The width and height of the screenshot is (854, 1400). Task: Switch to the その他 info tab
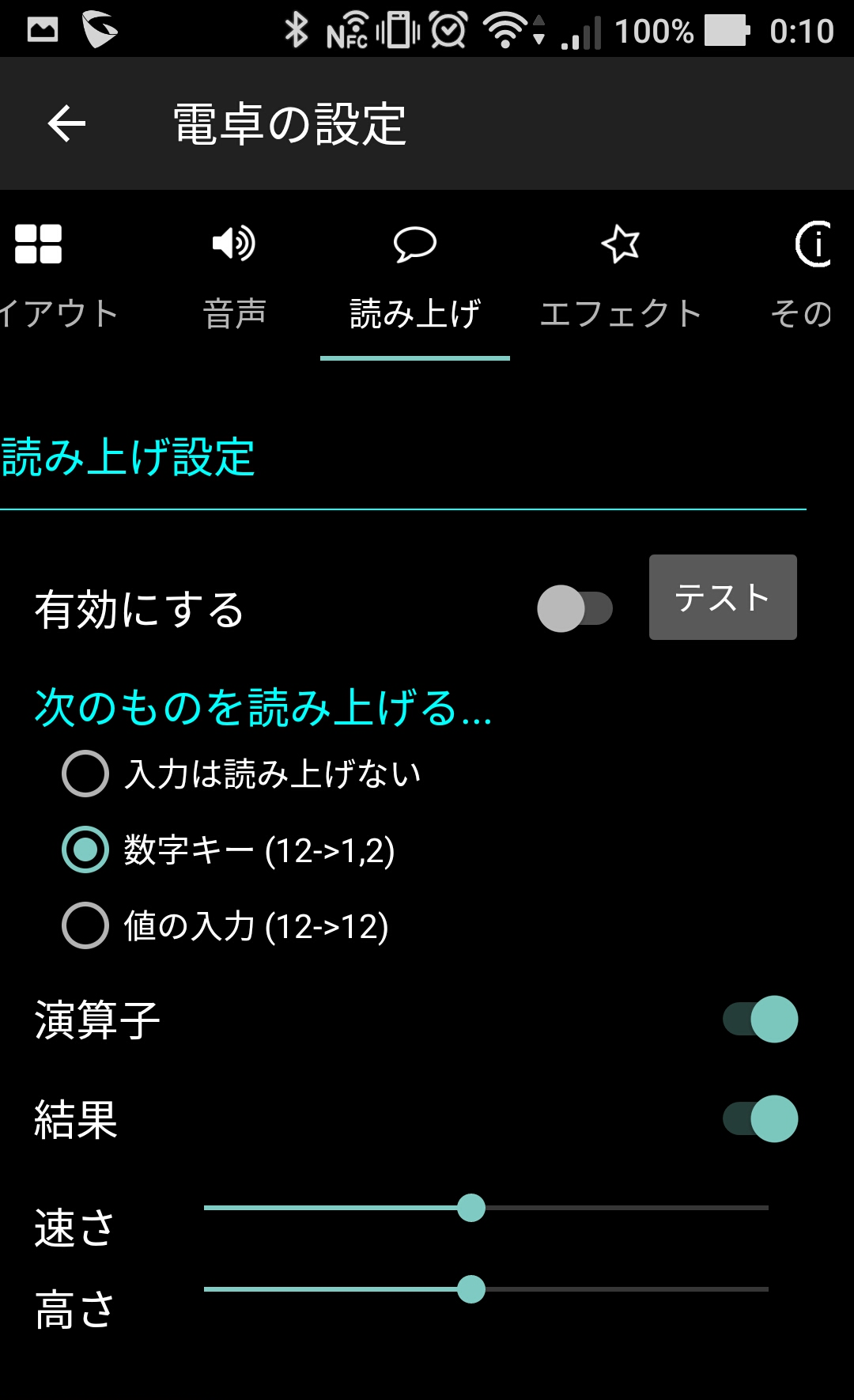point(801,277)
